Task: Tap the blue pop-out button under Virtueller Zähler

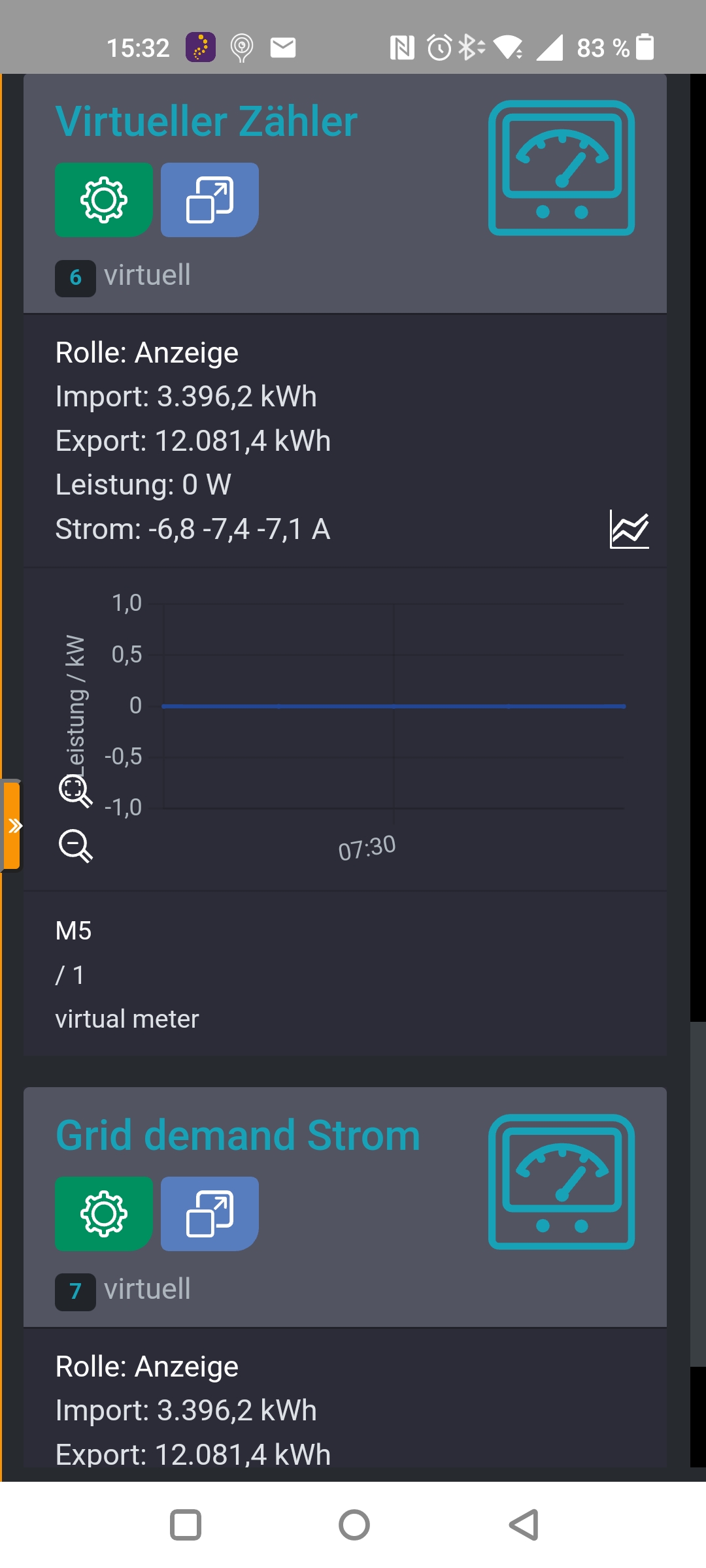Action: click(x=210, y=200)
